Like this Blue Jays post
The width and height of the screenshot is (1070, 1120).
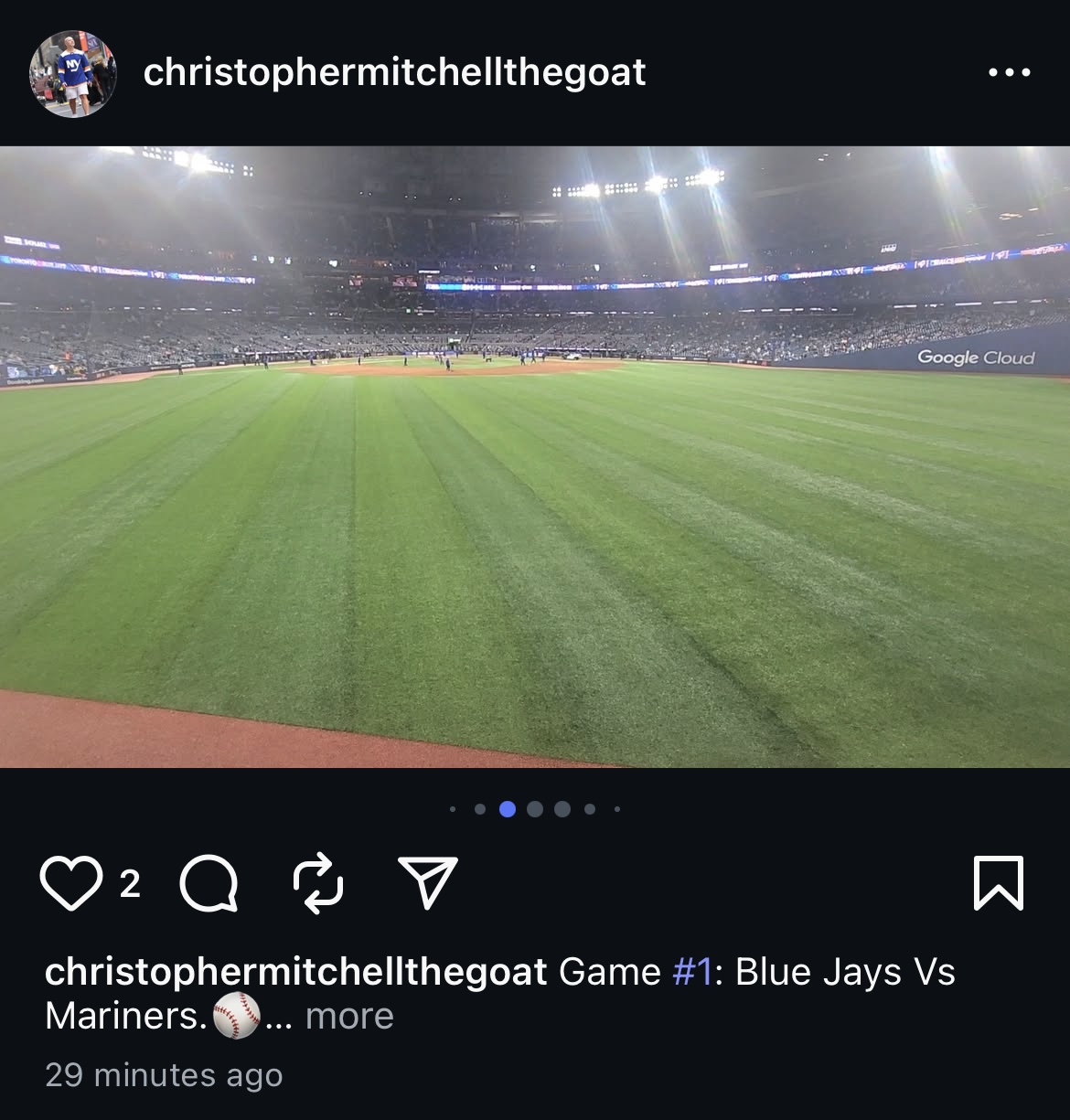(71, 884)
